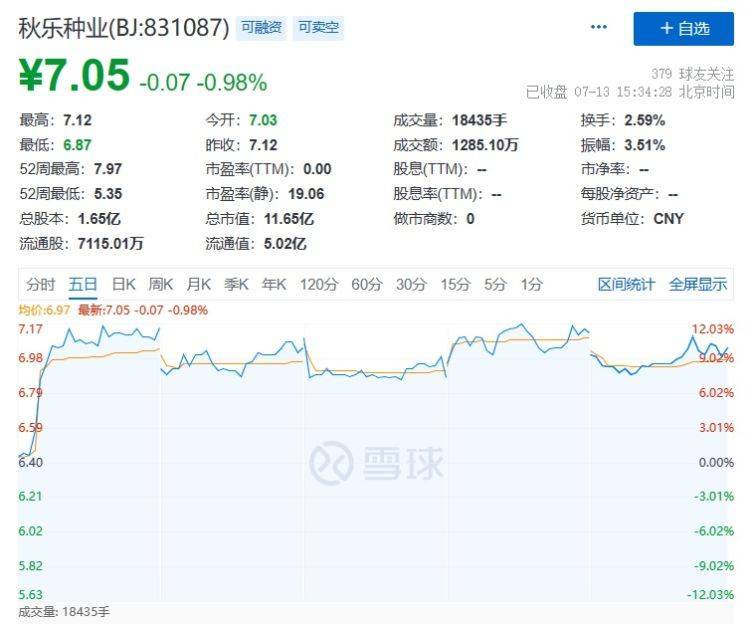Switch to the 5分 interval
The width and height of the screenshot is (750, 624).
pos(495,285)
